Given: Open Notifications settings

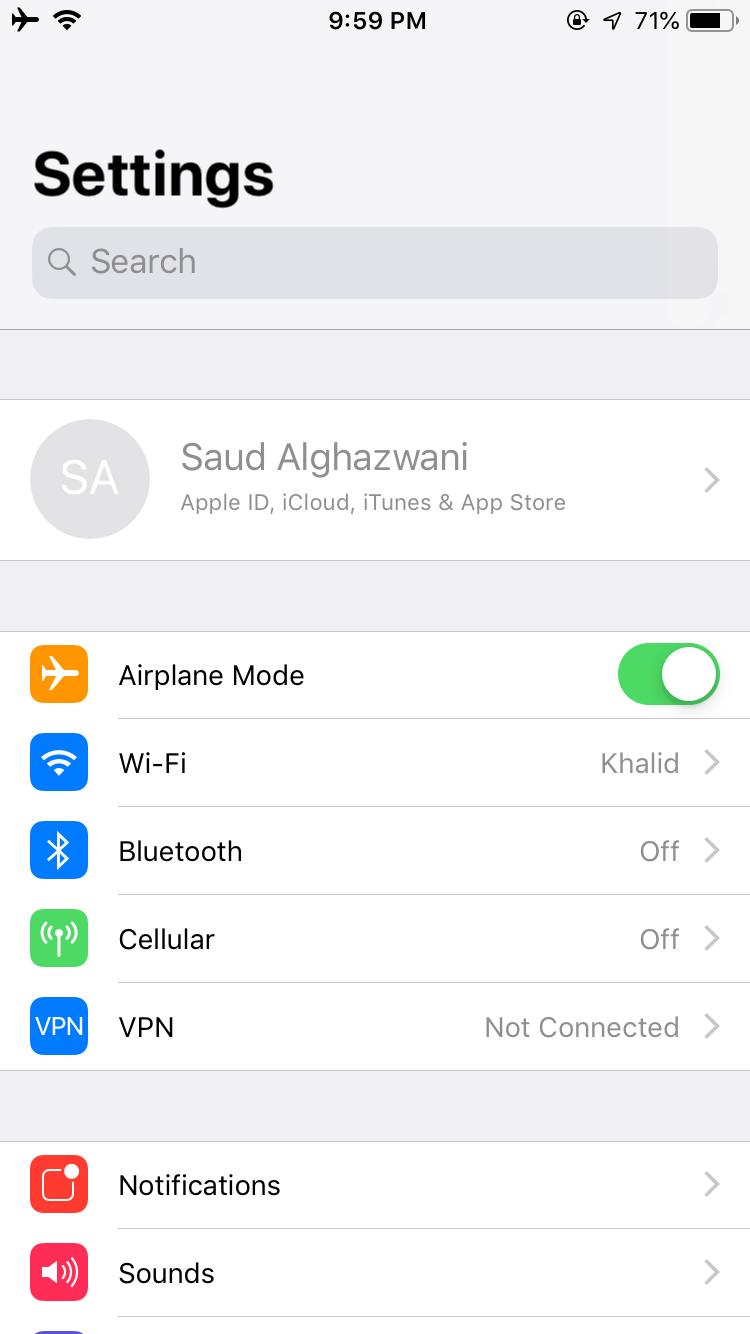Looking at the screenshot, I should [375, 1185].
